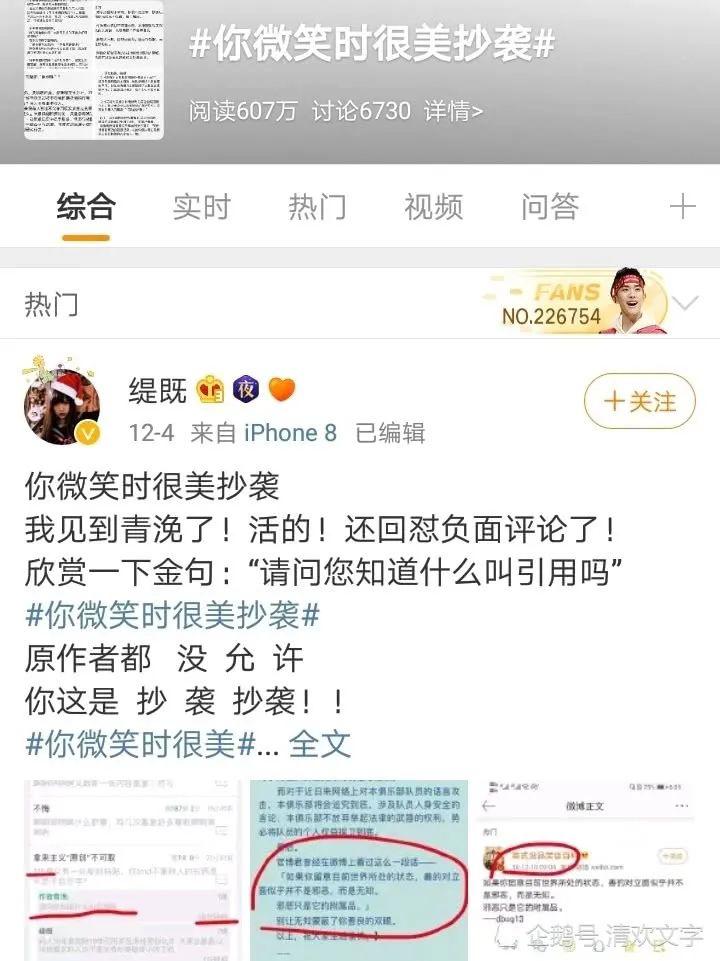Open 缇既's profile avatar
Screen dimensions: 720x961
click(x=61, y=403)
